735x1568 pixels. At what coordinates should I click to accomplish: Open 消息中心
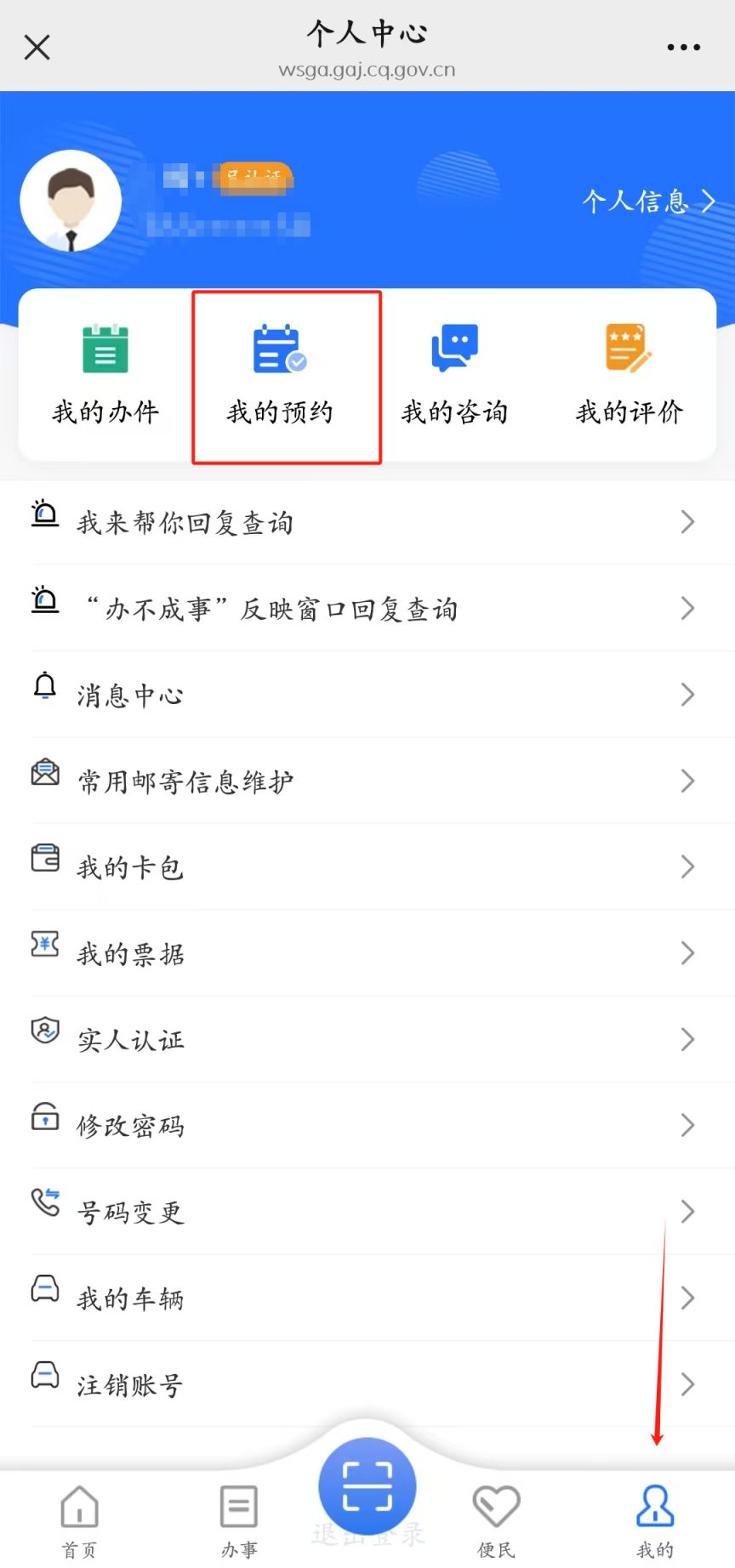coord(367,695)
